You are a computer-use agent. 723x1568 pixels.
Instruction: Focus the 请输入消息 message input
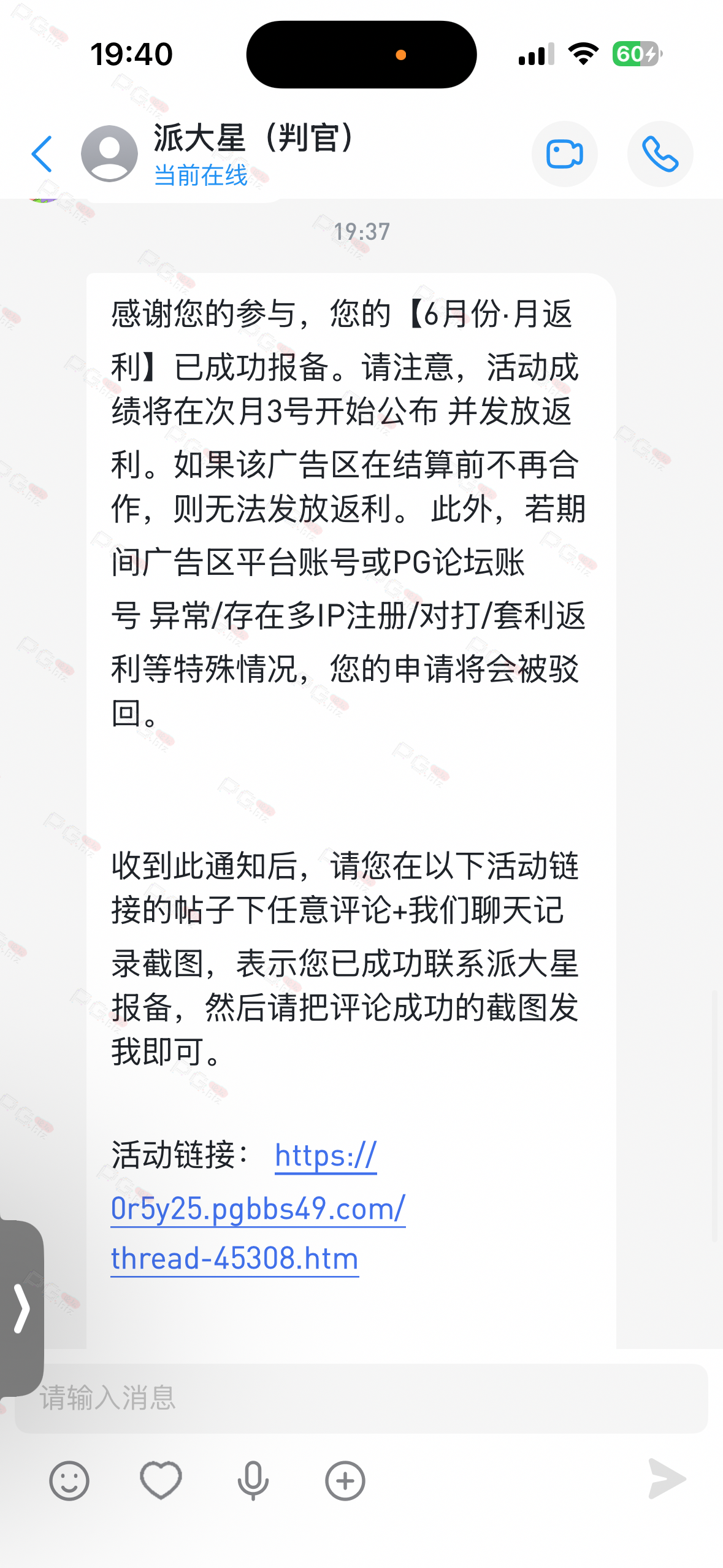tap(361, 1399)
